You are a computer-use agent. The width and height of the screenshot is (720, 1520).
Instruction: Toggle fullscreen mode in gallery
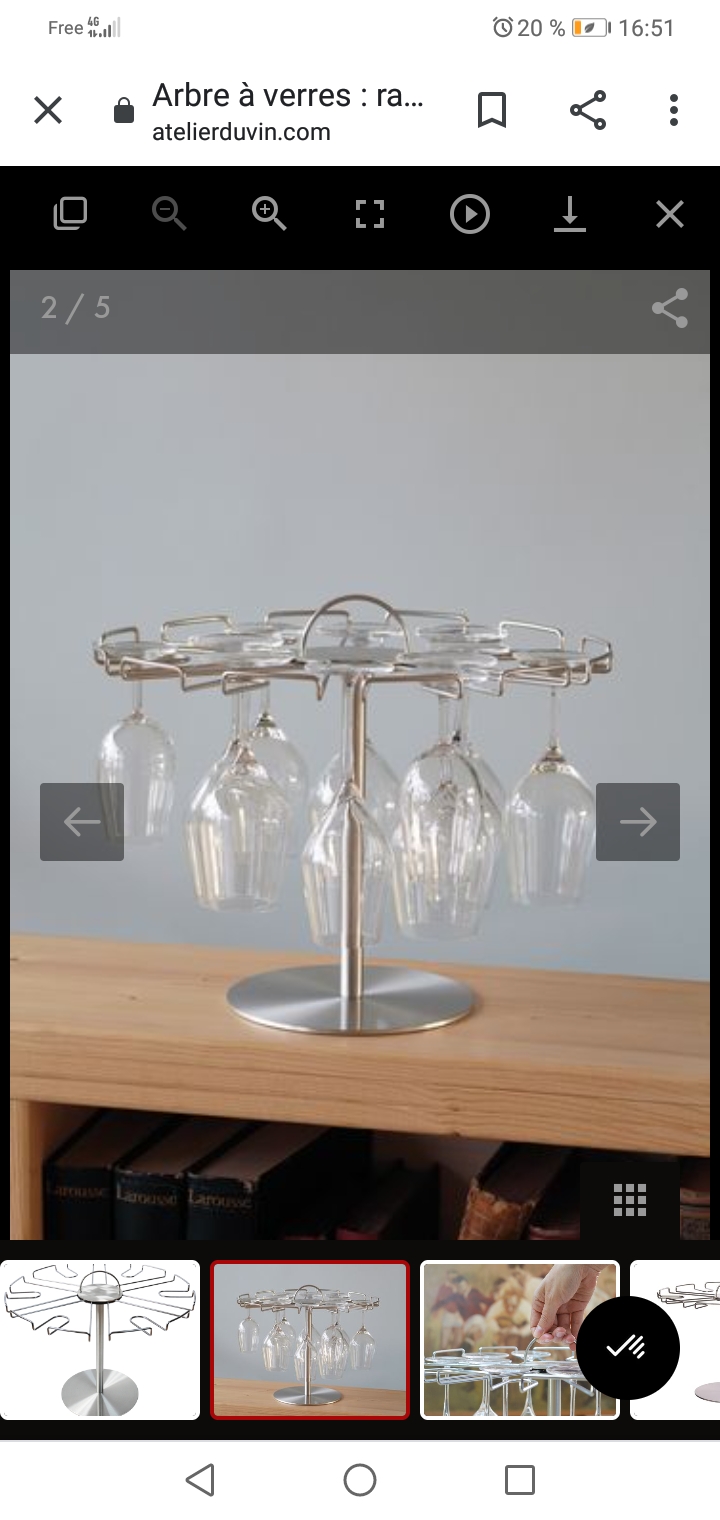pos(370,214)
